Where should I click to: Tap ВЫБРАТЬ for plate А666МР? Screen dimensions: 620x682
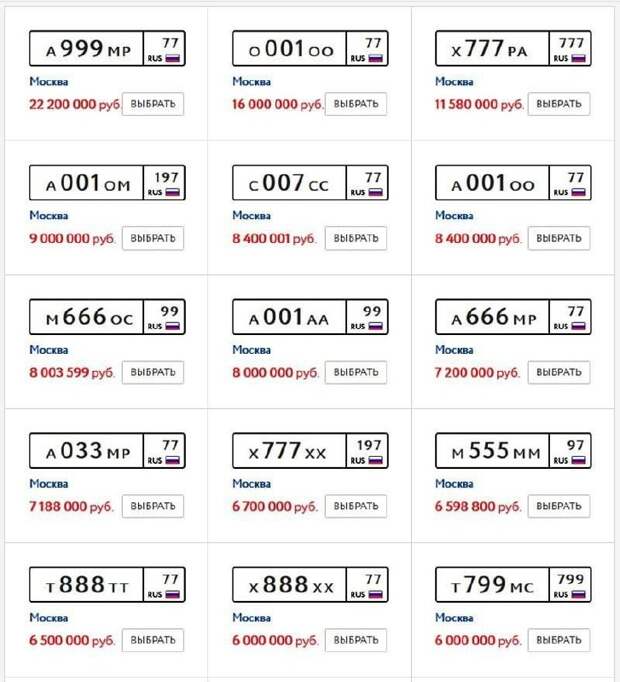(x=558, y=372)
